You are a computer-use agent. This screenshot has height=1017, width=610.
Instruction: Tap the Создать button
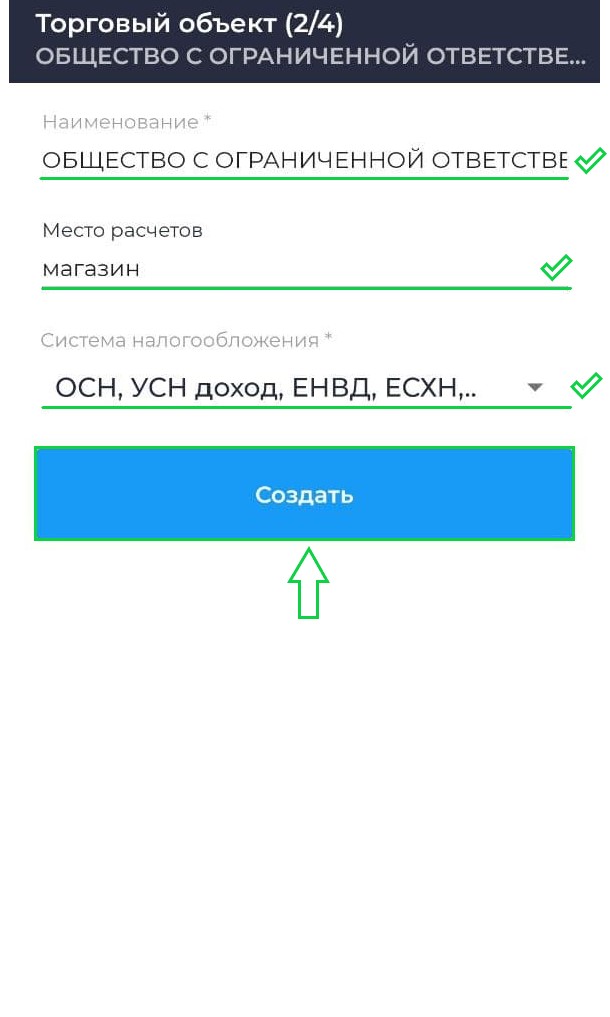[x=304, y=494]
